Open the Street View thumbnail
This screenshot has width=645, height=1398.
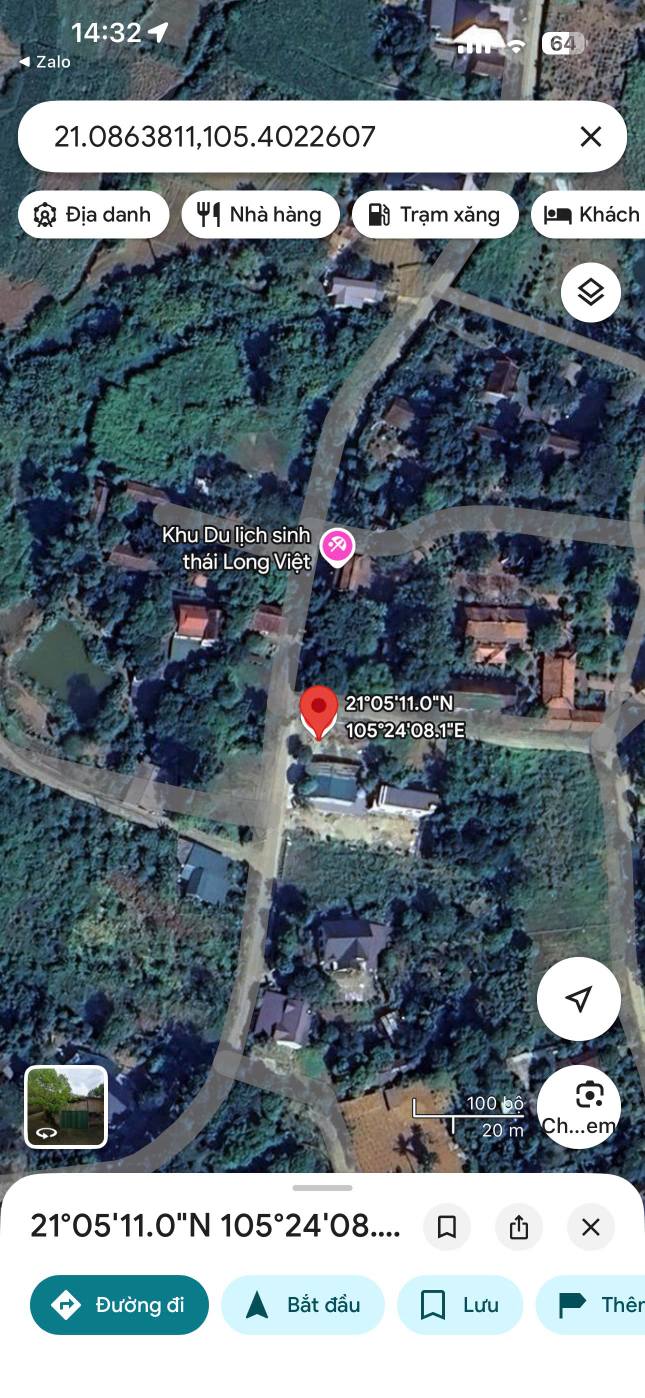[66, 1106]
